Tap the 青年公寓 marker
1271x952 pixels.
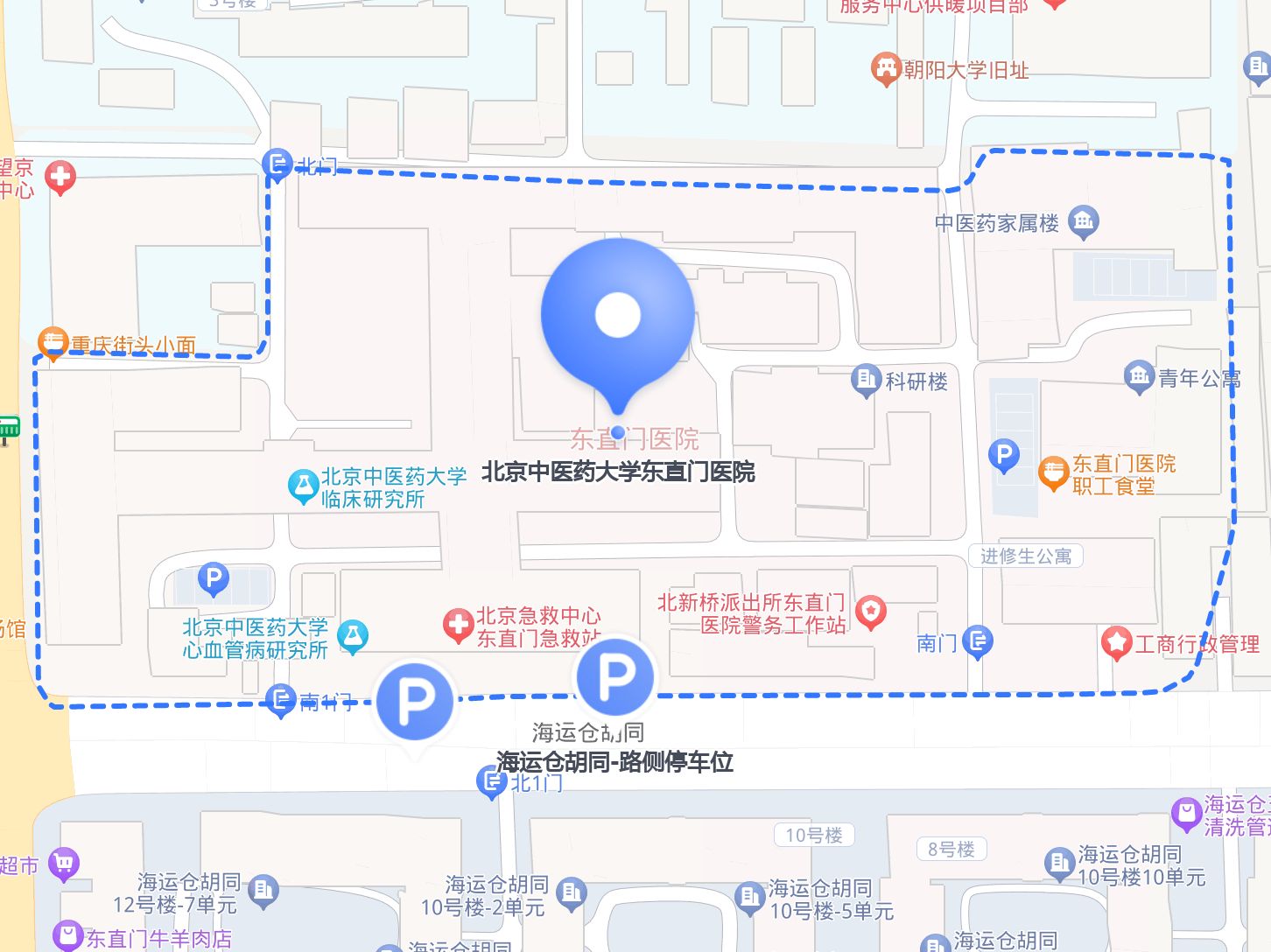1139,377
